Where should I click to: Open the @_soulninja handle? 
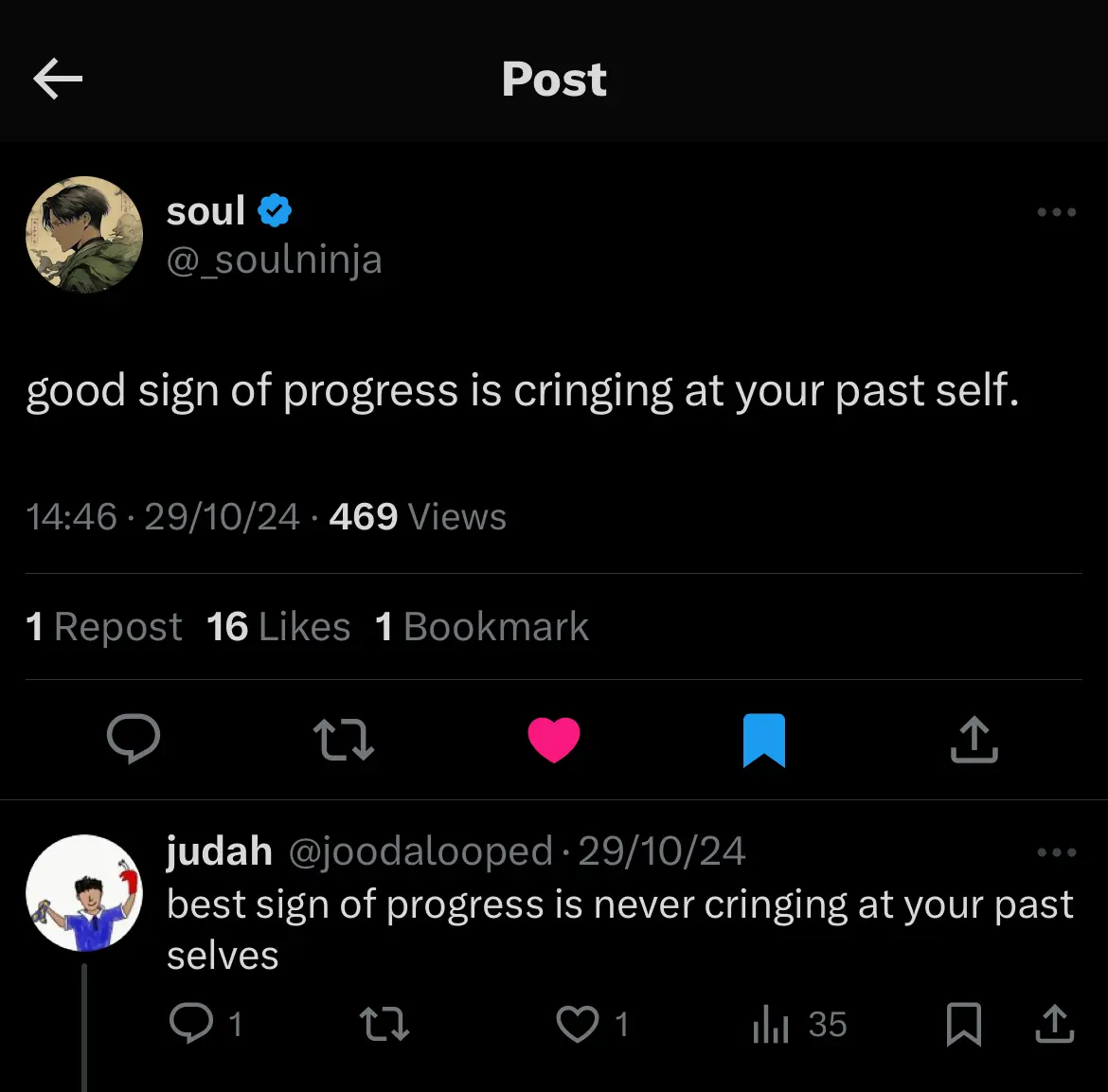pyautogui.click(x=275, y=260)
